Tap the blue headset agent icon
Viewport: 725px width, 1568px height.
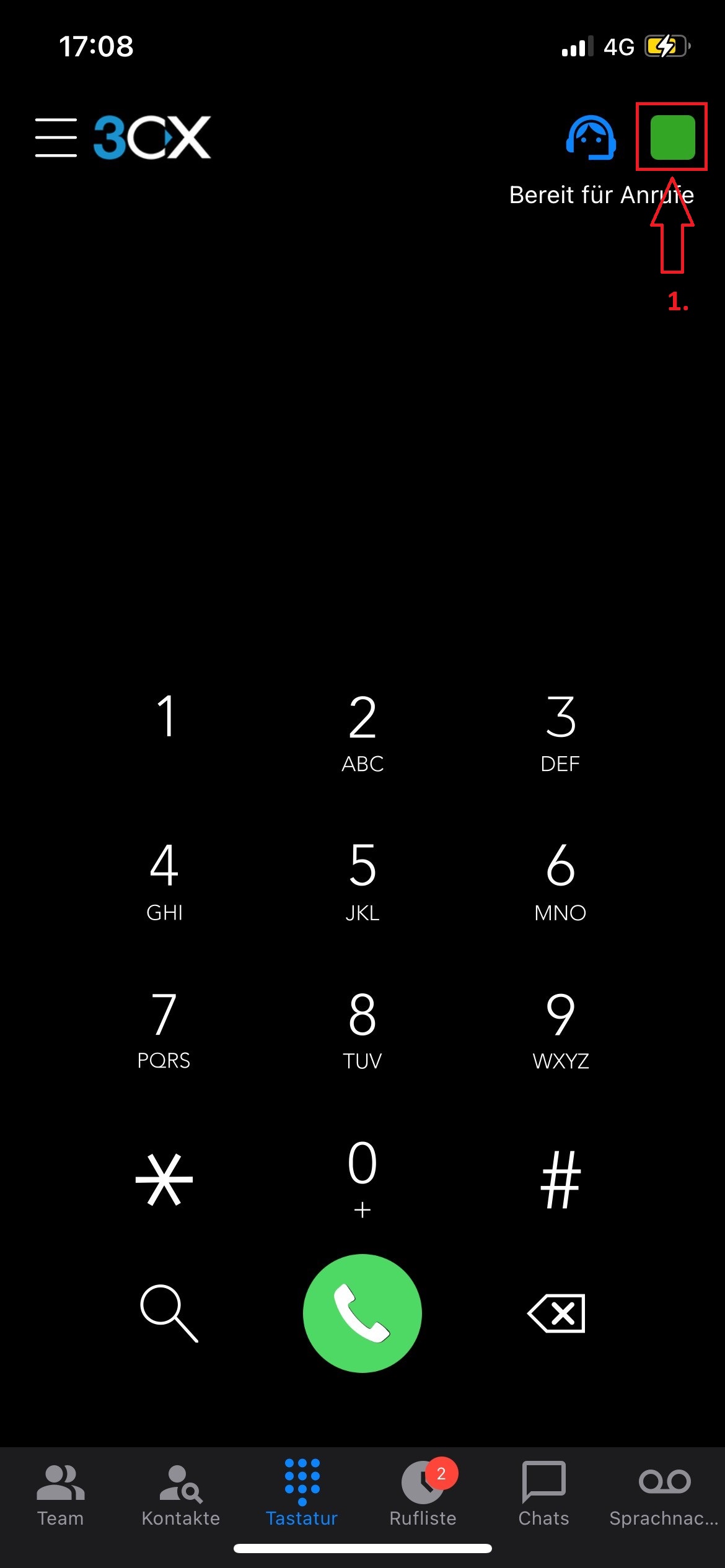point(591,137)
